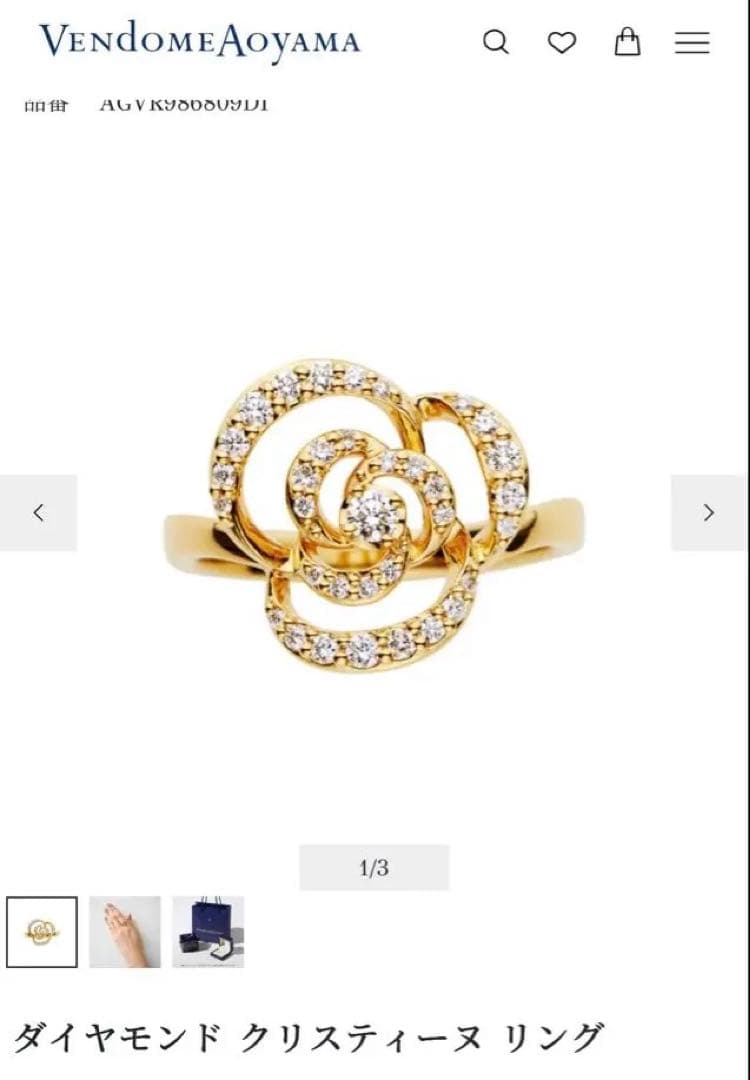750x1080 pixels.
Task: Open the shopping bag
Action: 627,42
